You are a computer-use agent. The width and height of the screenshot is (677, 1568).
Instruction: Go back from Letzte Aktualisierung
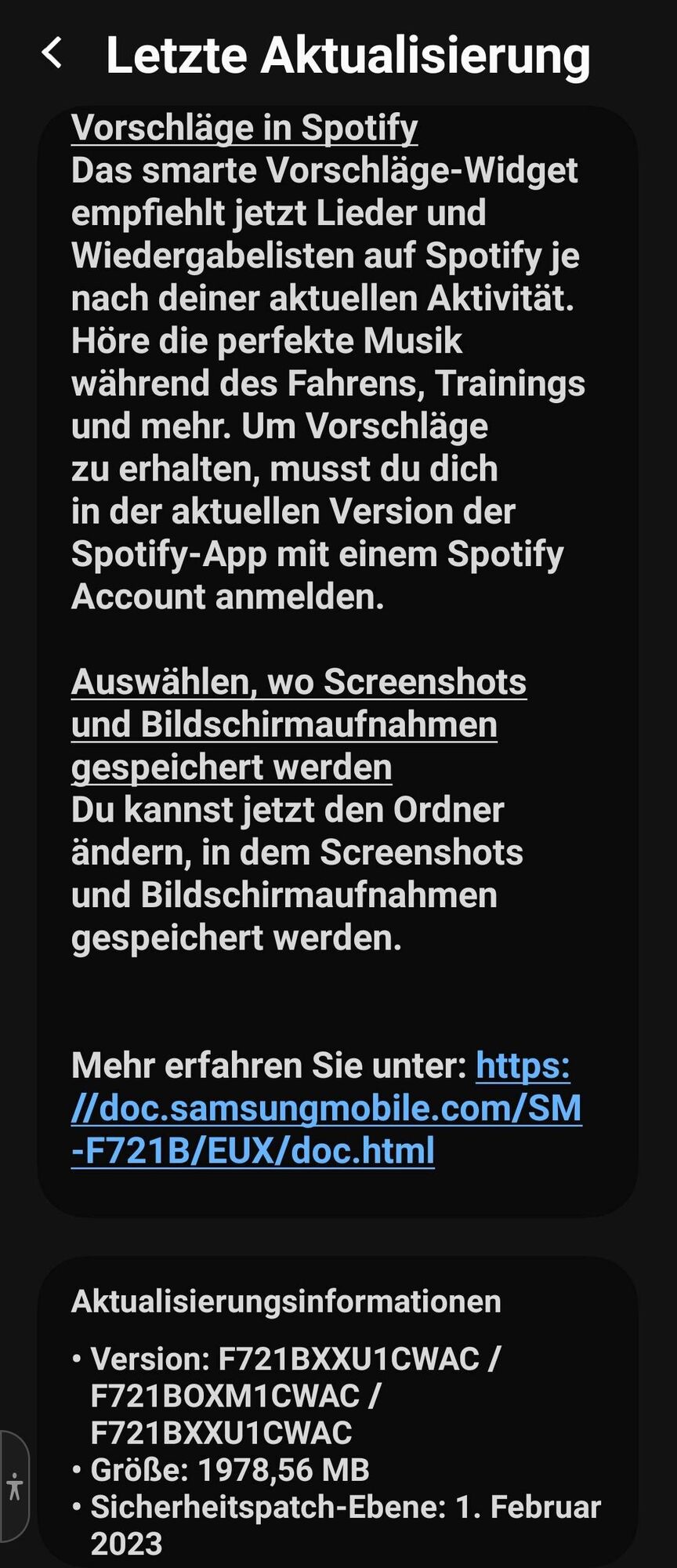(x=52, y=53)
